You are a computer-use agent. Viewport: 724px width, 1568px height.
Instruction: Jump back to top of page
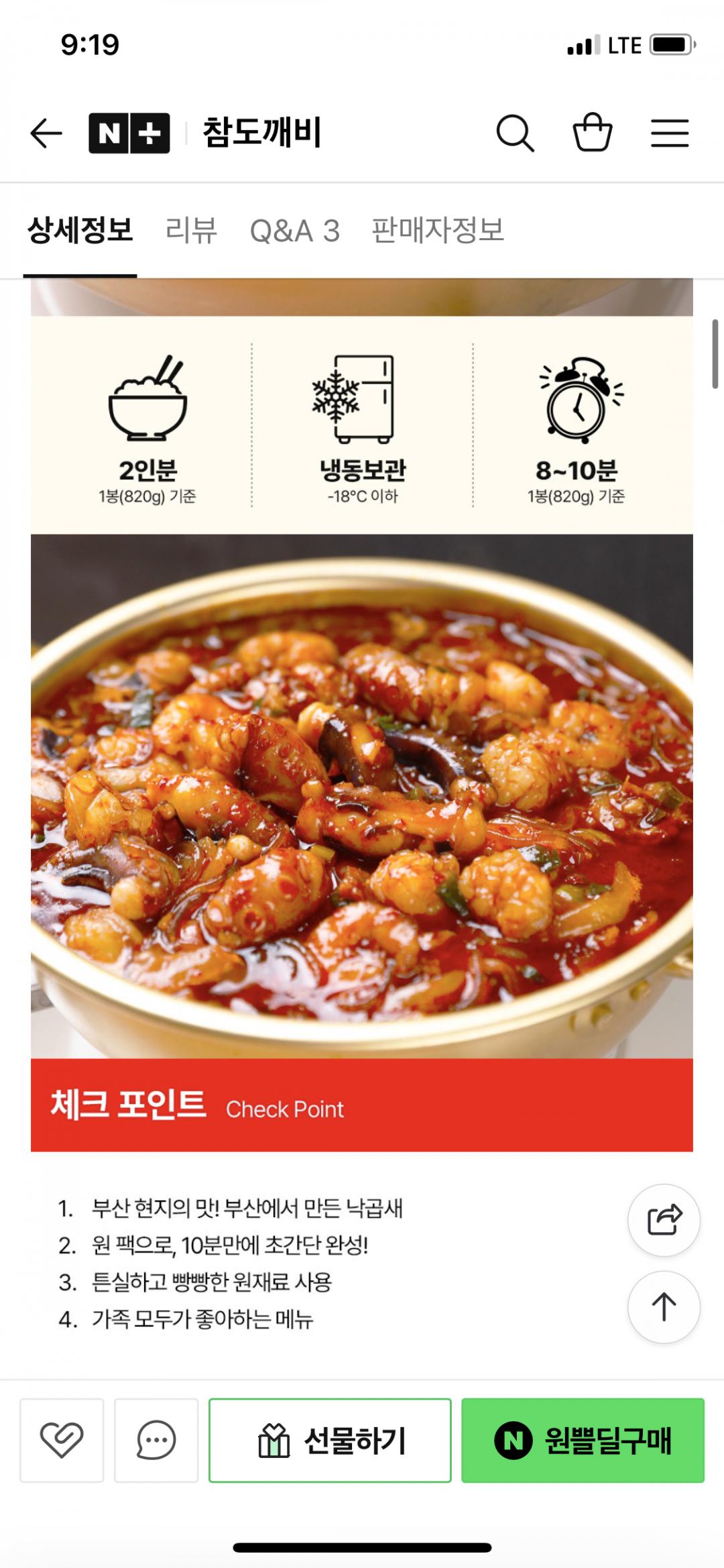(x=664, y=1306)
